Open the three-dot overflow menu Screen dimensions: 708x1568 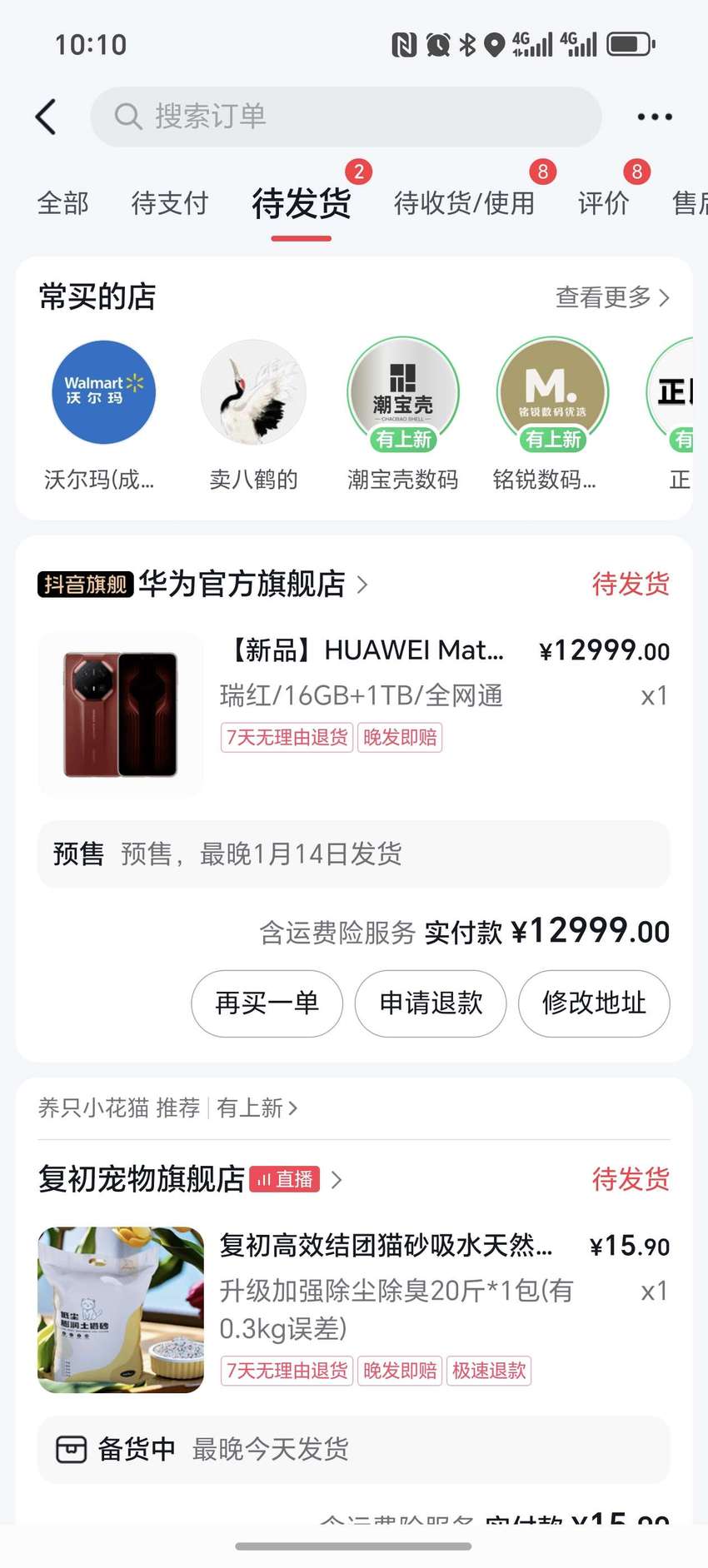coord(655,117)
